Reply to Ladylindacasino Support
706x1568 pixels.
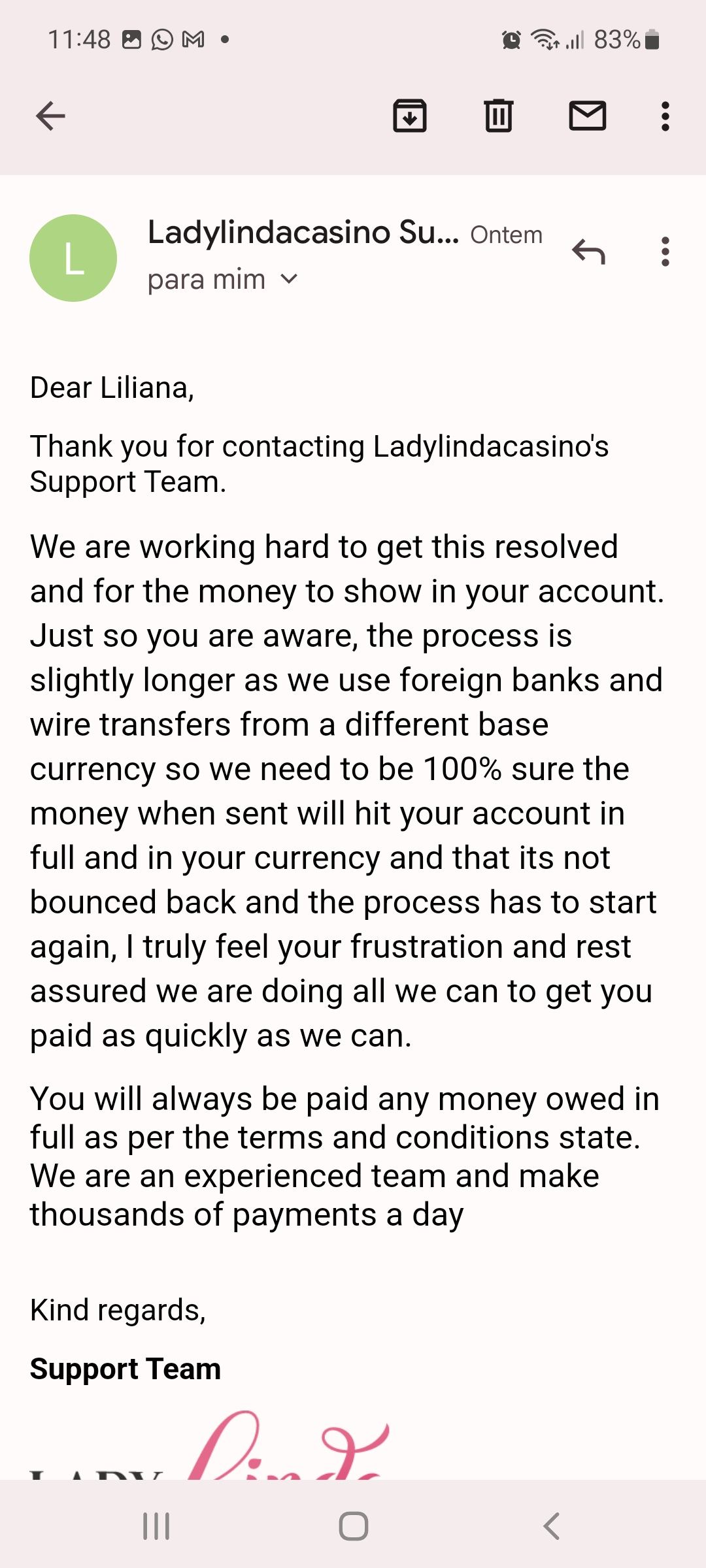tap(588, 252)
